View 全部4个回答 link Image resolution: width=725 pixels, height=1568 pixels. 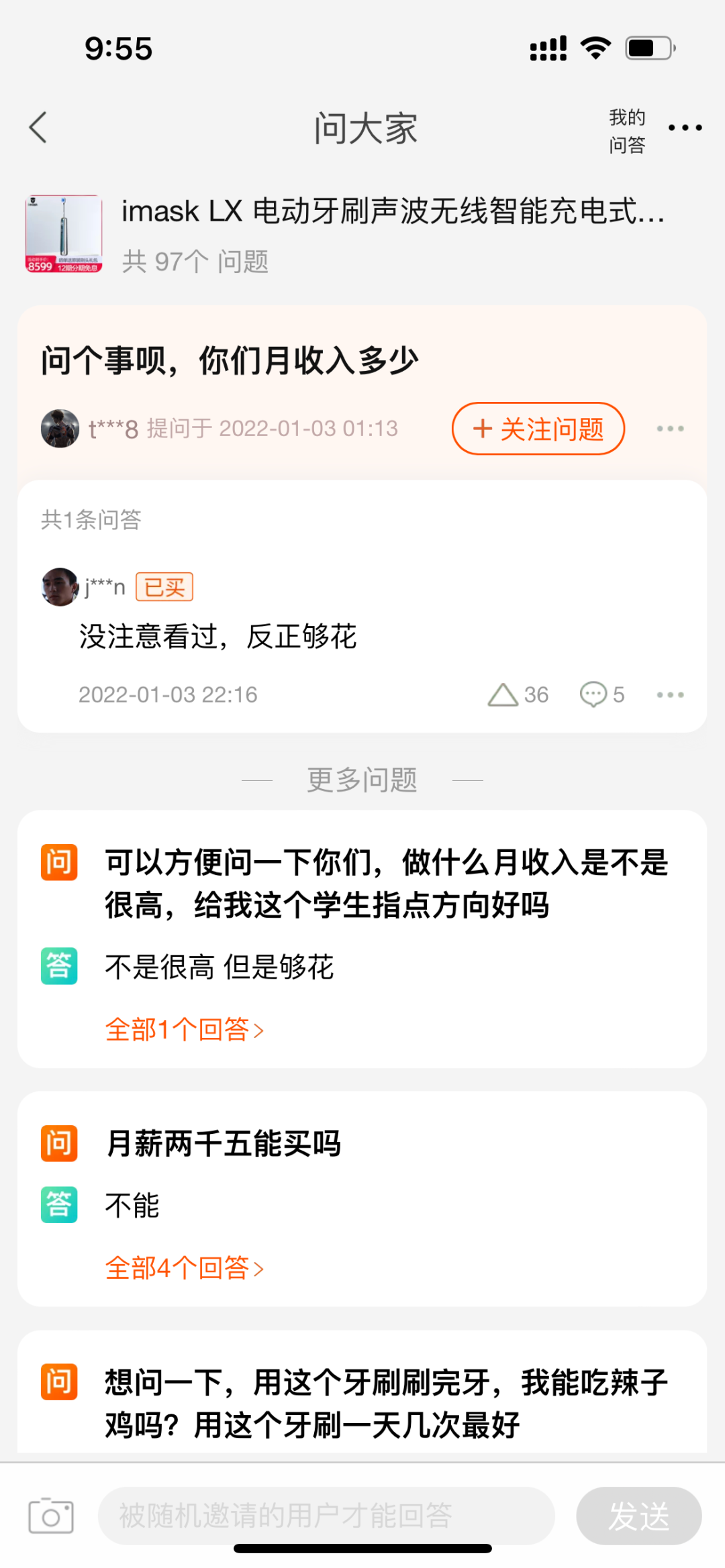185,1268
